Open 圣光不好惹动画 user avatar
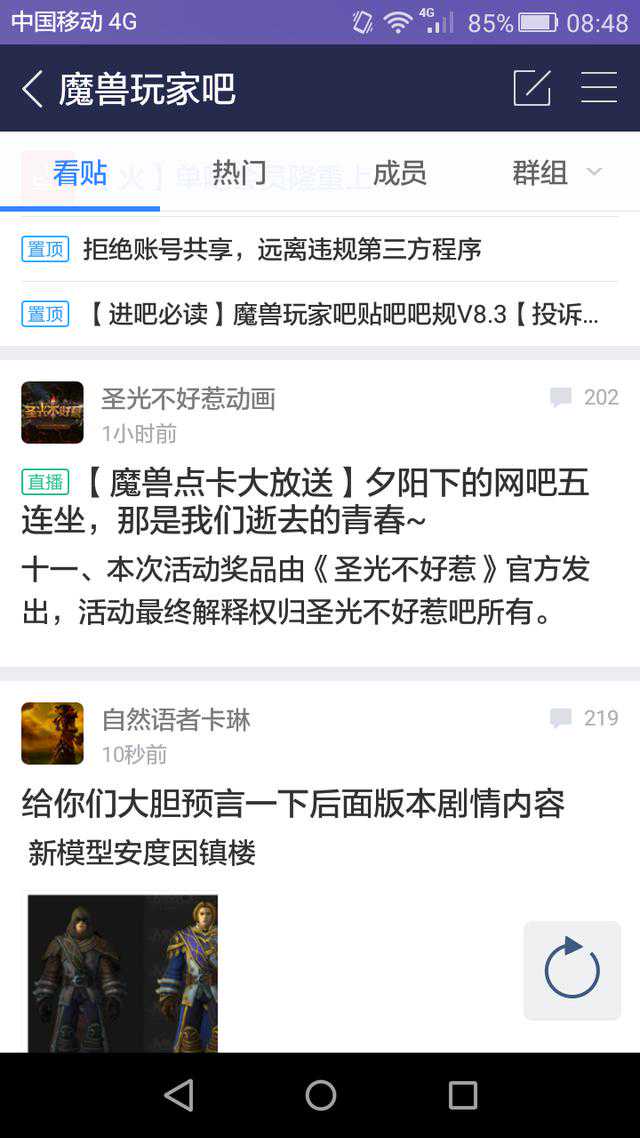 click(x=53, y=412)
